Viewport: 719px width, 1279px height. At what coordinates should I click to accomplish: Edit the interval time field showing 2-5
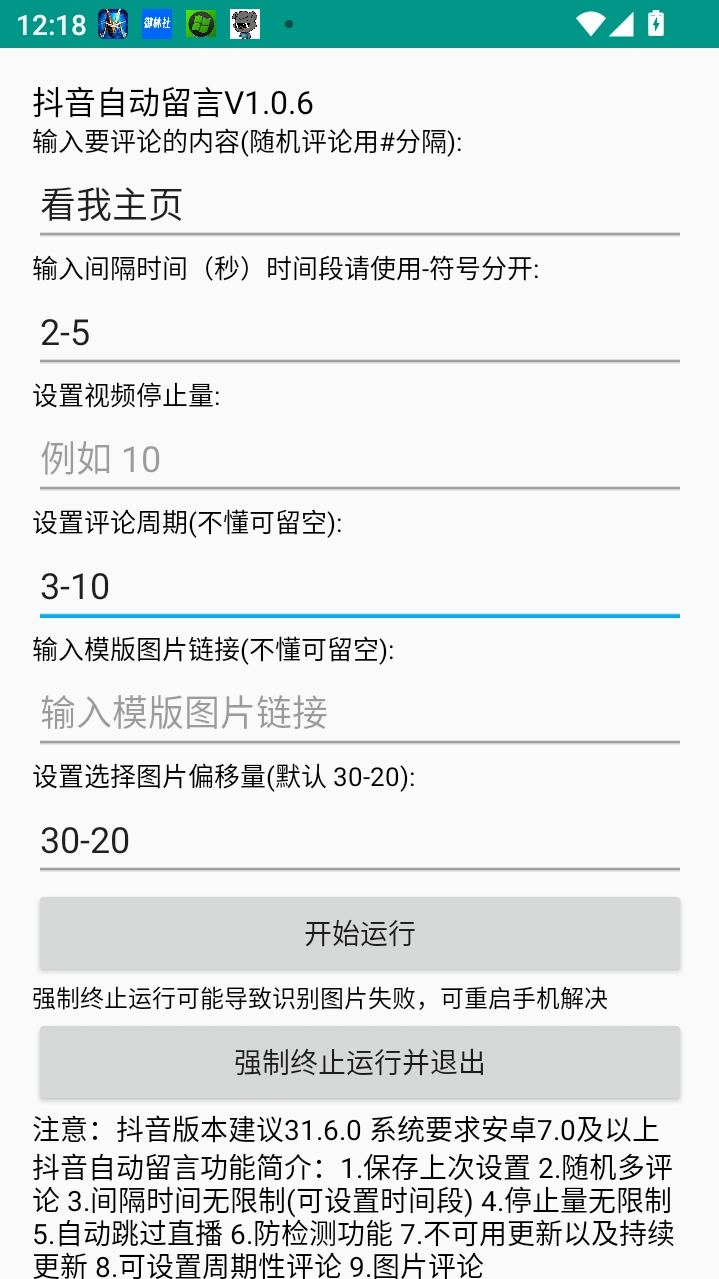[359, 332]
